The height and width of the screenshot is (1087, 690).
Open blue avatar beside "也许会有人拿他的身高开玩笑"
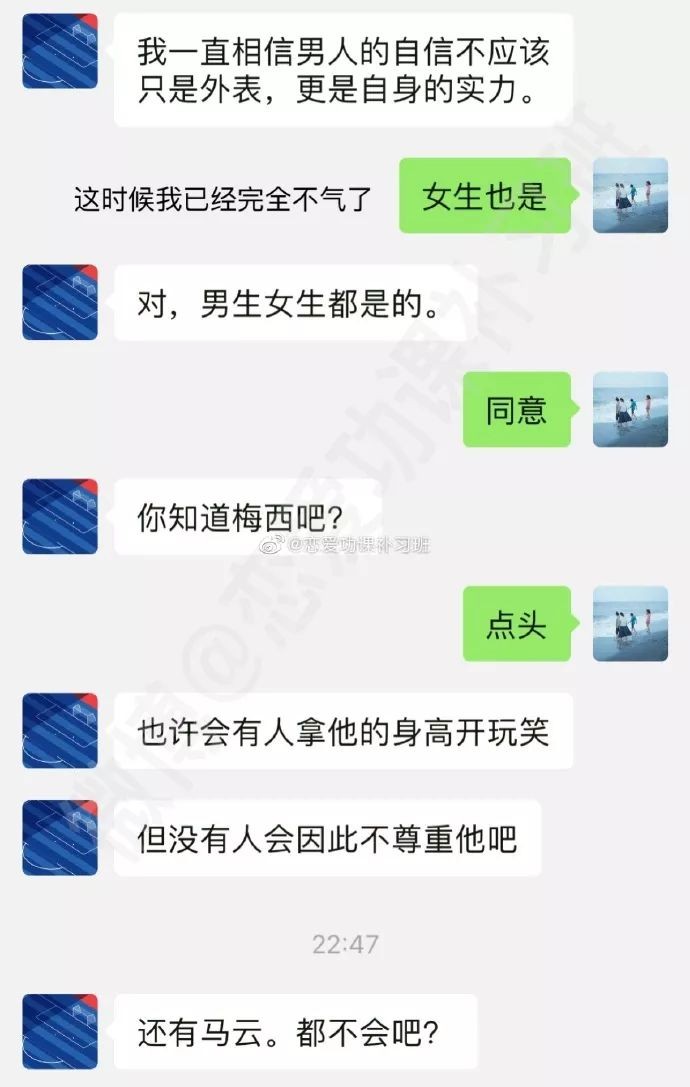point(60,731)
